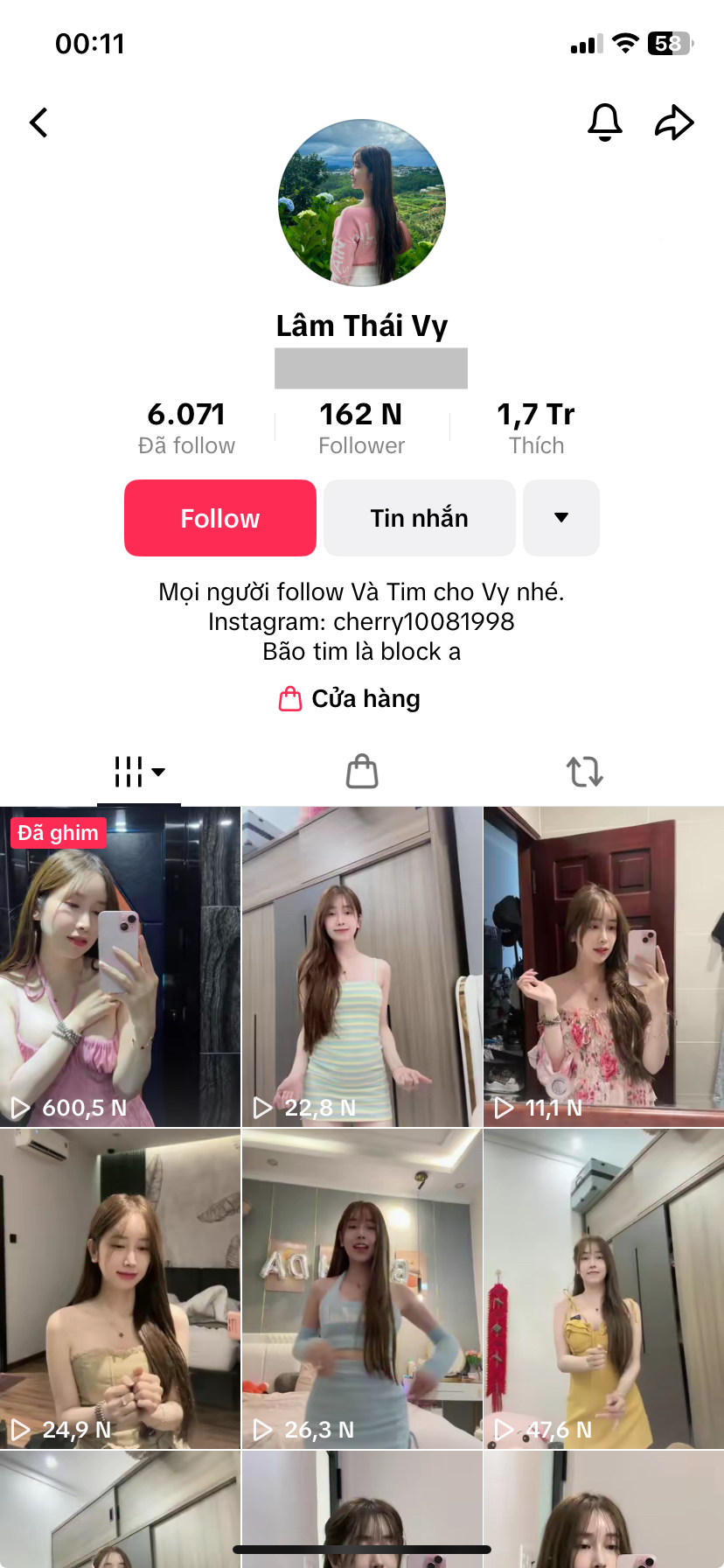Image resolution: width=724 pixels, height=1568 pixels.
Task: Switch to the videos grid tab
Action: click(138, 772)
